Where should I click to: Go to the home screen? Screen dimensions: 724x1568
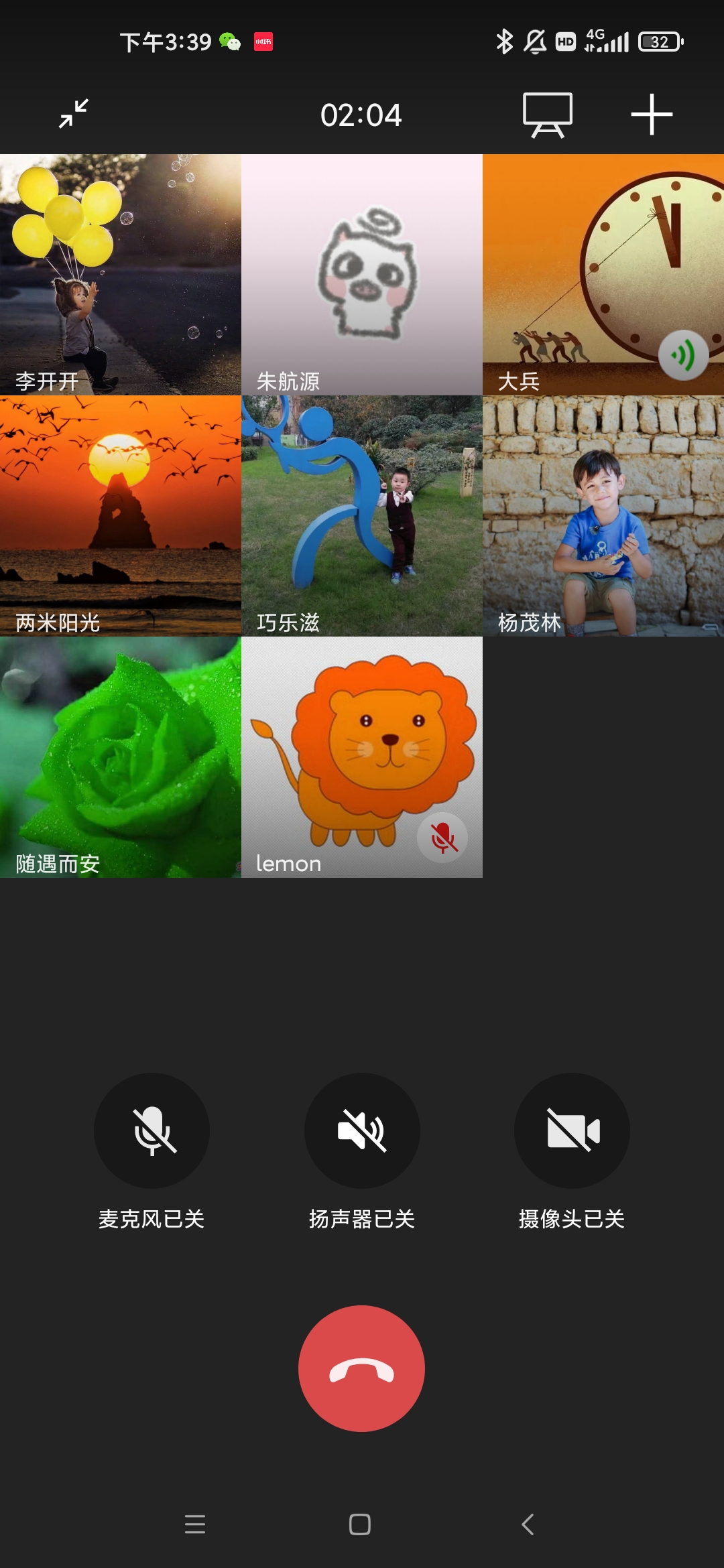point(360,1524)
